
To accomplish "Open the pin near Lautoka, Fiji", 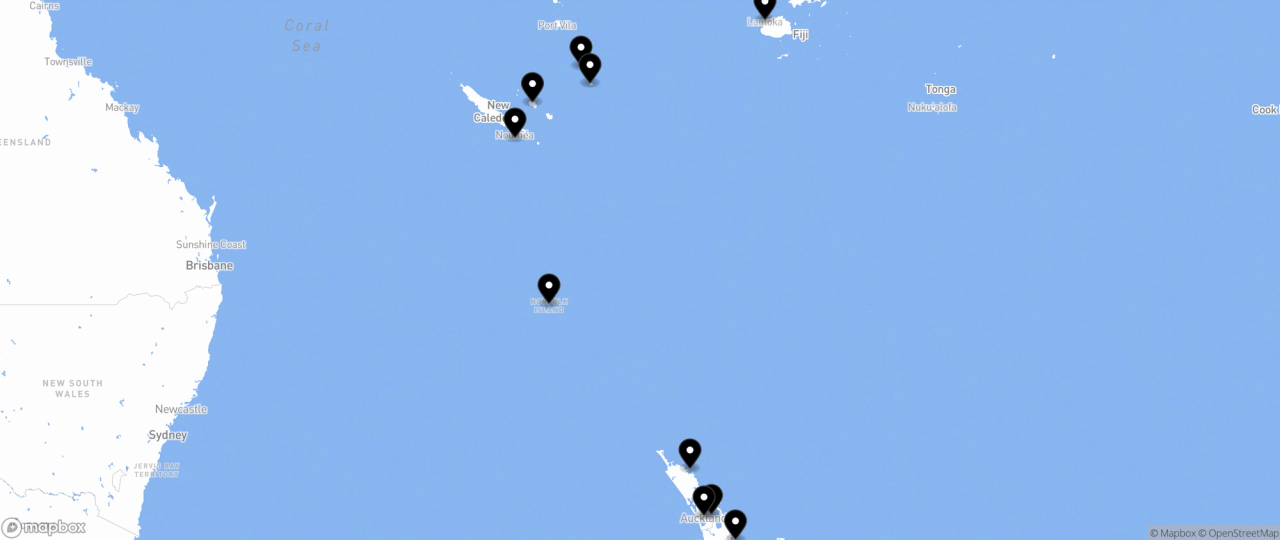I will point(765,6).
